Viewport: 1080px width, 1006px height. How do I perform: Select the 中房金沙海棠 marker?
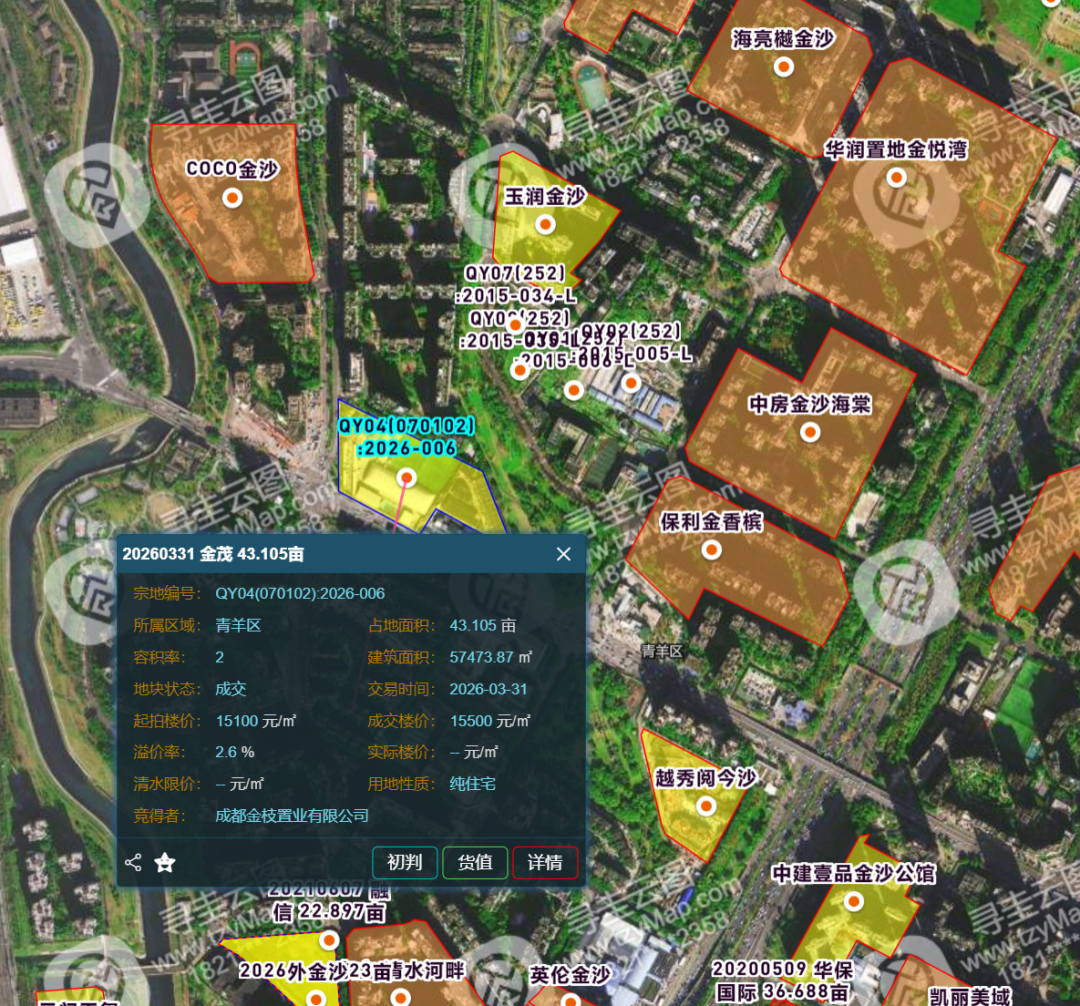coord(810,432)
